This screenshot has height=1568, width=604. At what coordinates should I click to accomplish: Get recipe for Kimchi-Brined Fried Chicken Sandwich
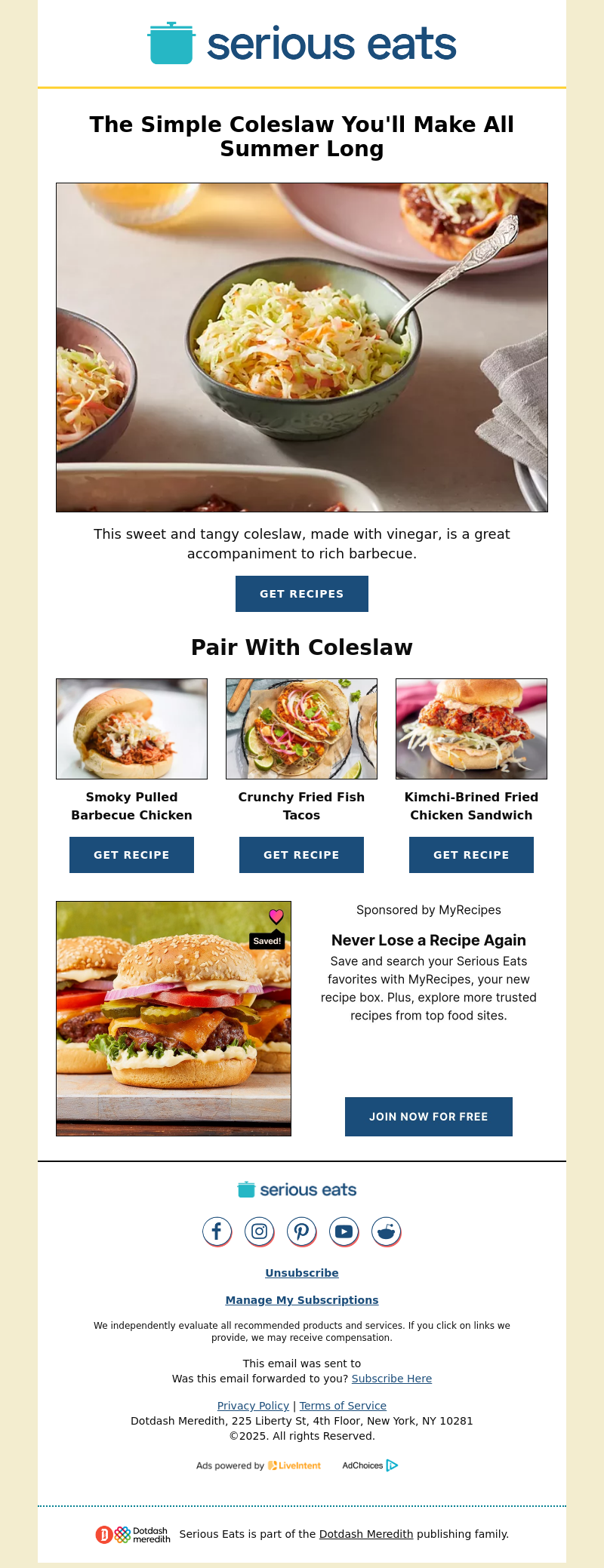tap(471, 855)
